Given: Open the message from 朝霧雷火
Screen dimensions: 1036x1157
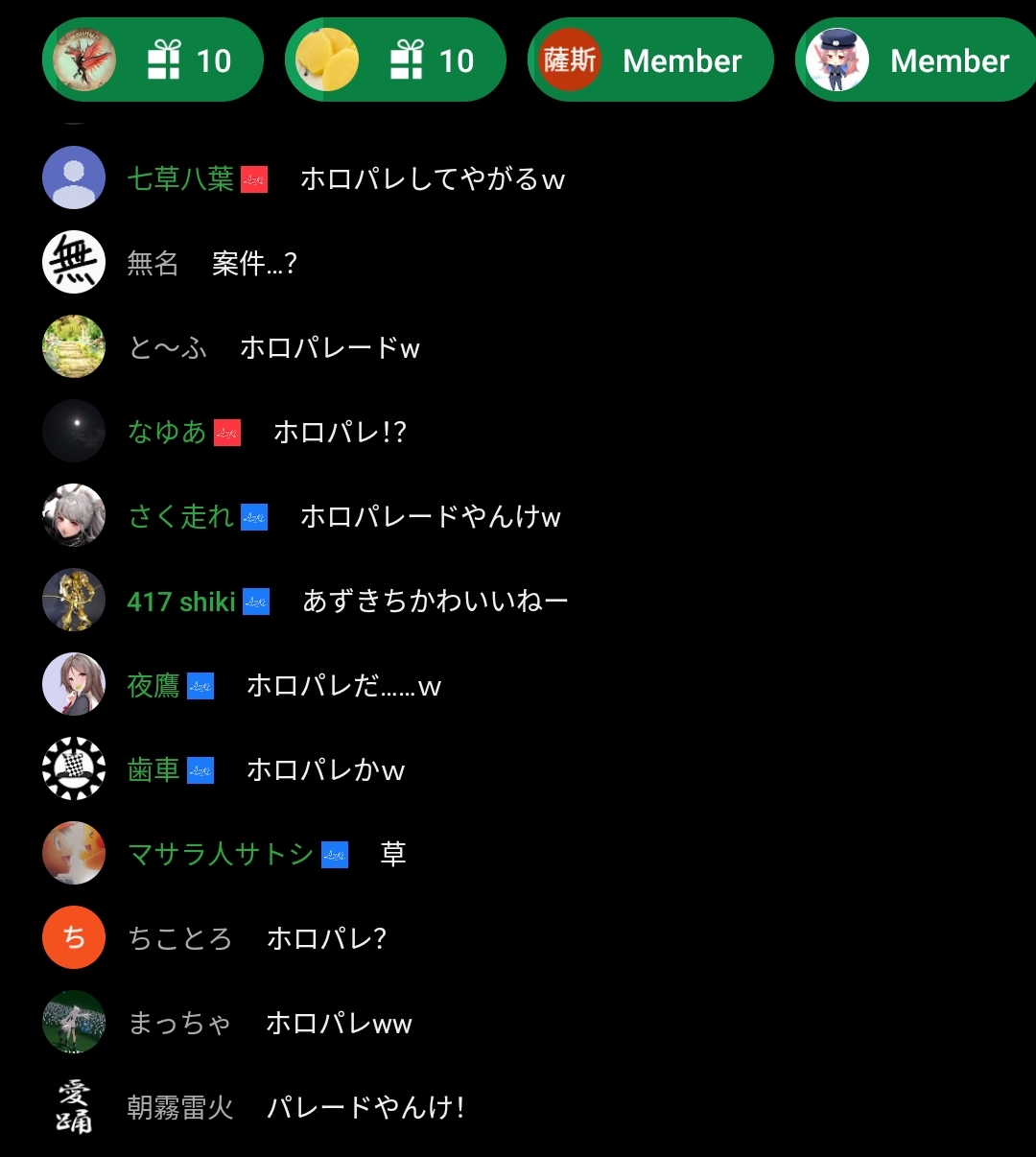Looking at the screenshot, I should (365, 1108).
